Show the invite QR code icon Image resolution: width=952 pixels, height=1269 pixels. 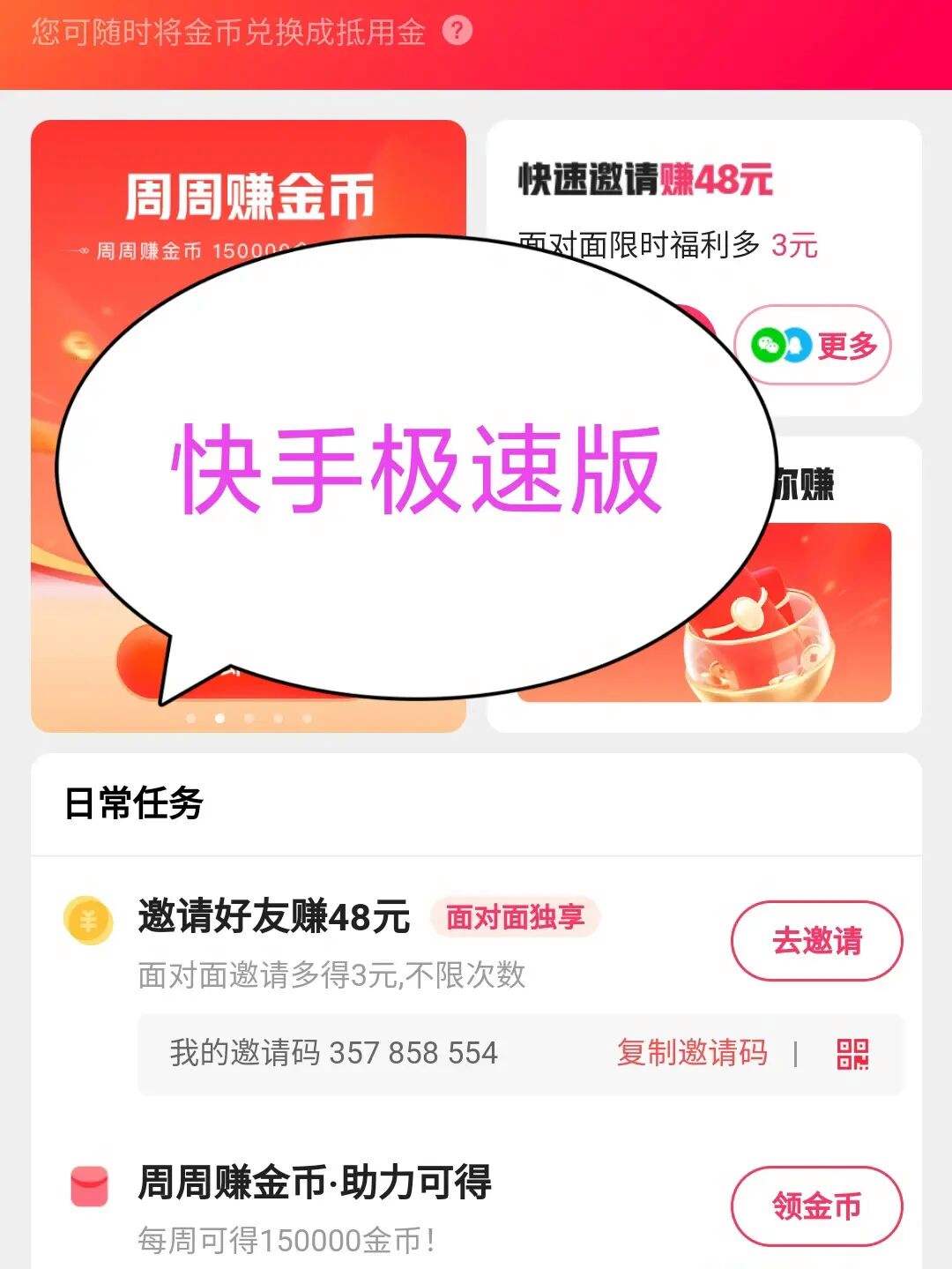click(x=852, y=1054)
